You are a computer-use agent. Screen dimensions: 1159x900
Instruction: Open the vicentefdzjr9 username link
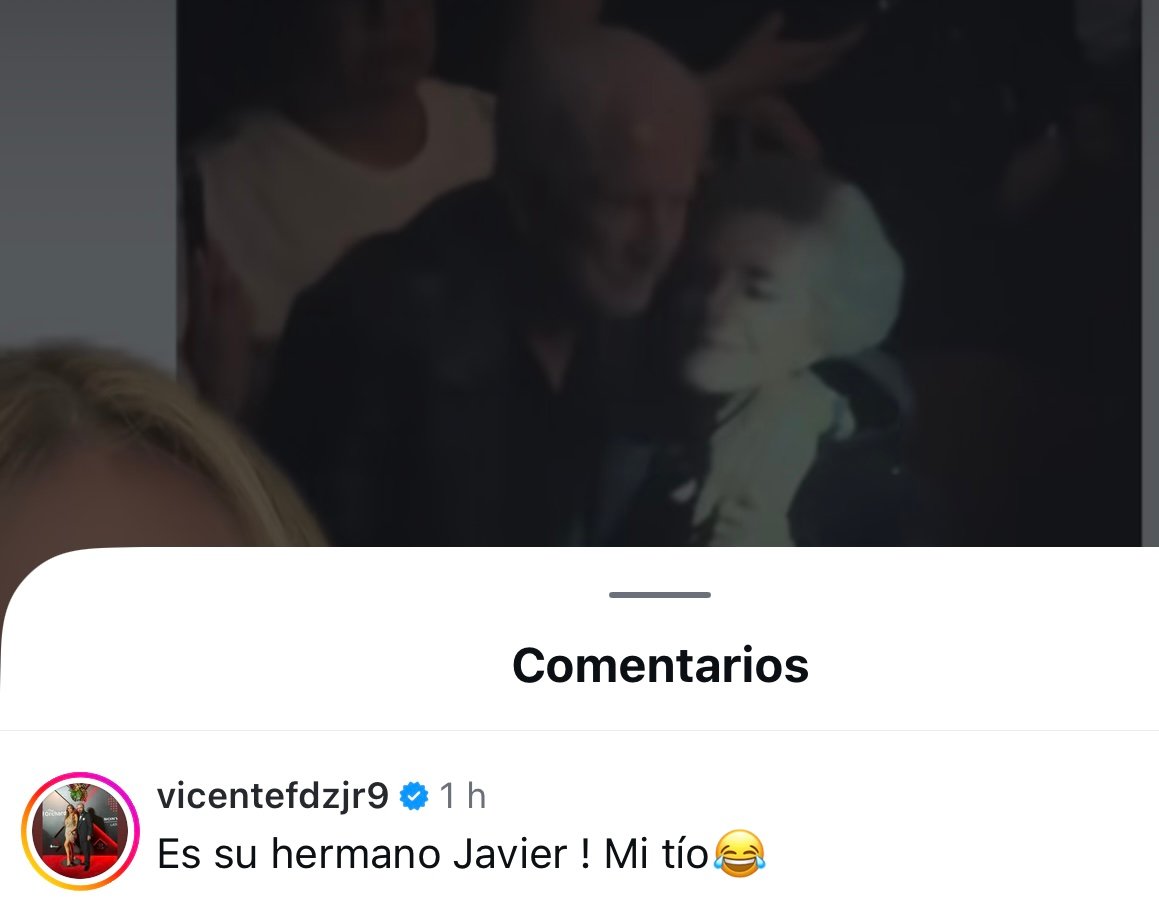click(x=272, y=796)
